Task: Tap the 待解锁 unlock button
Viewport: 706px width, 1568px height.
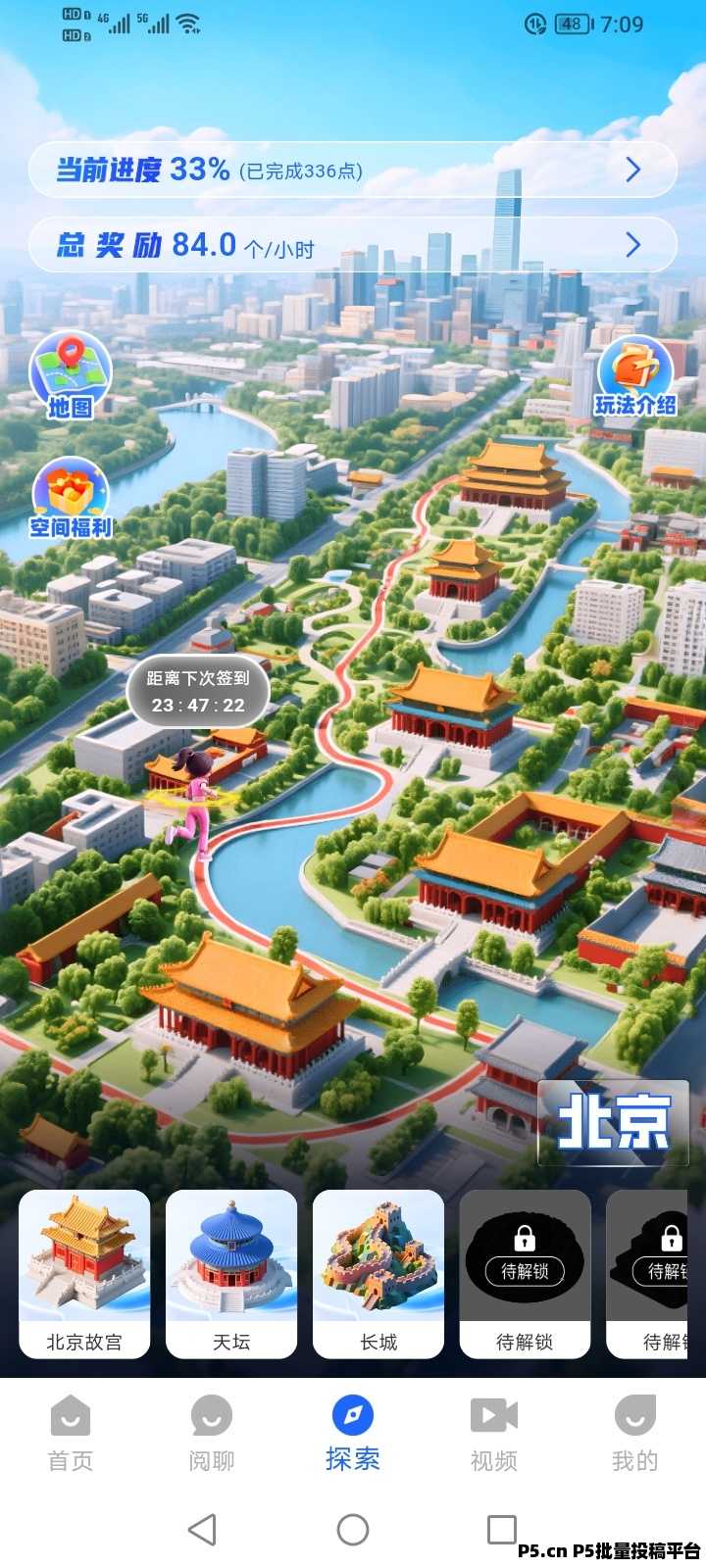Action: (526, 1272)
